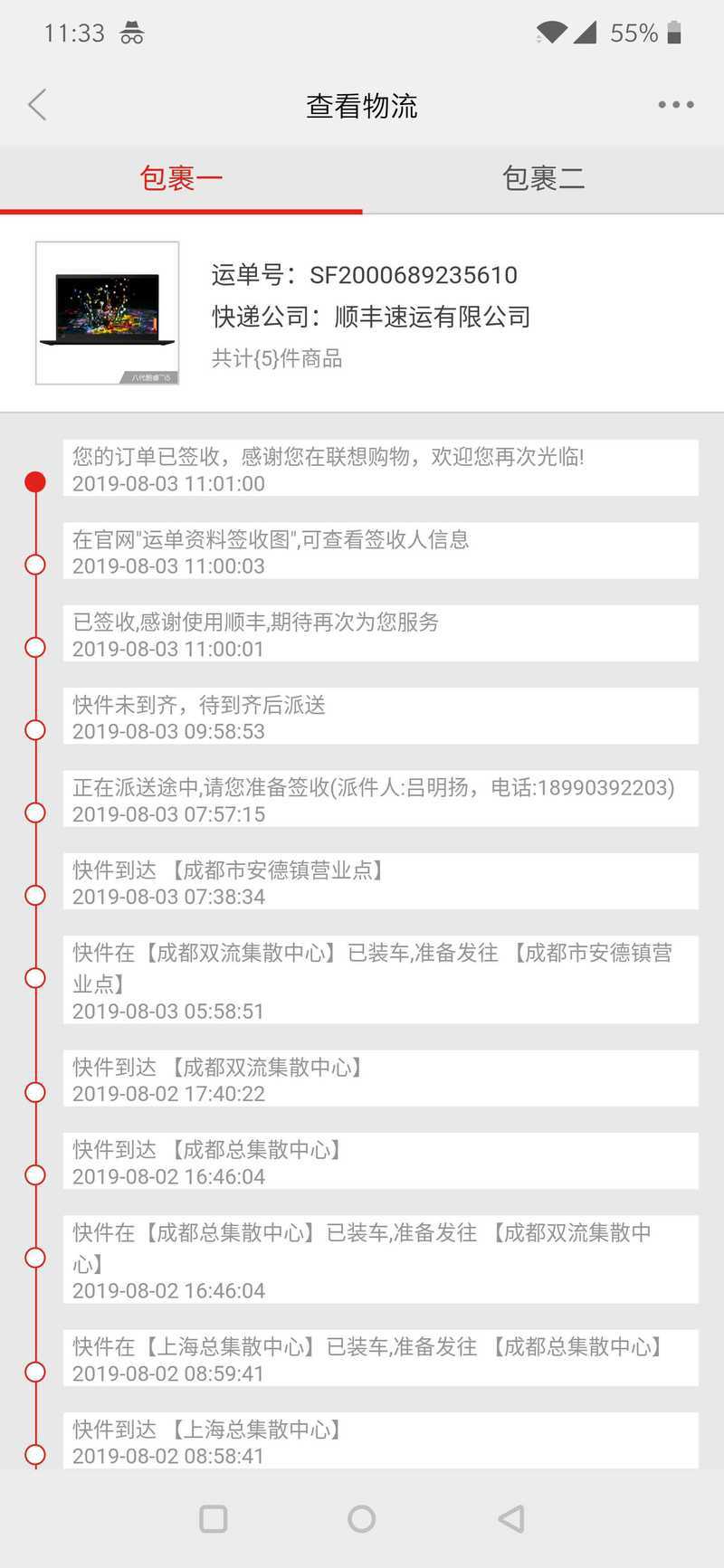Open the three-dot overflow menu
The width and height of the screenshot is (724, 1568).
pyautogui.click(x=676, y=105)
